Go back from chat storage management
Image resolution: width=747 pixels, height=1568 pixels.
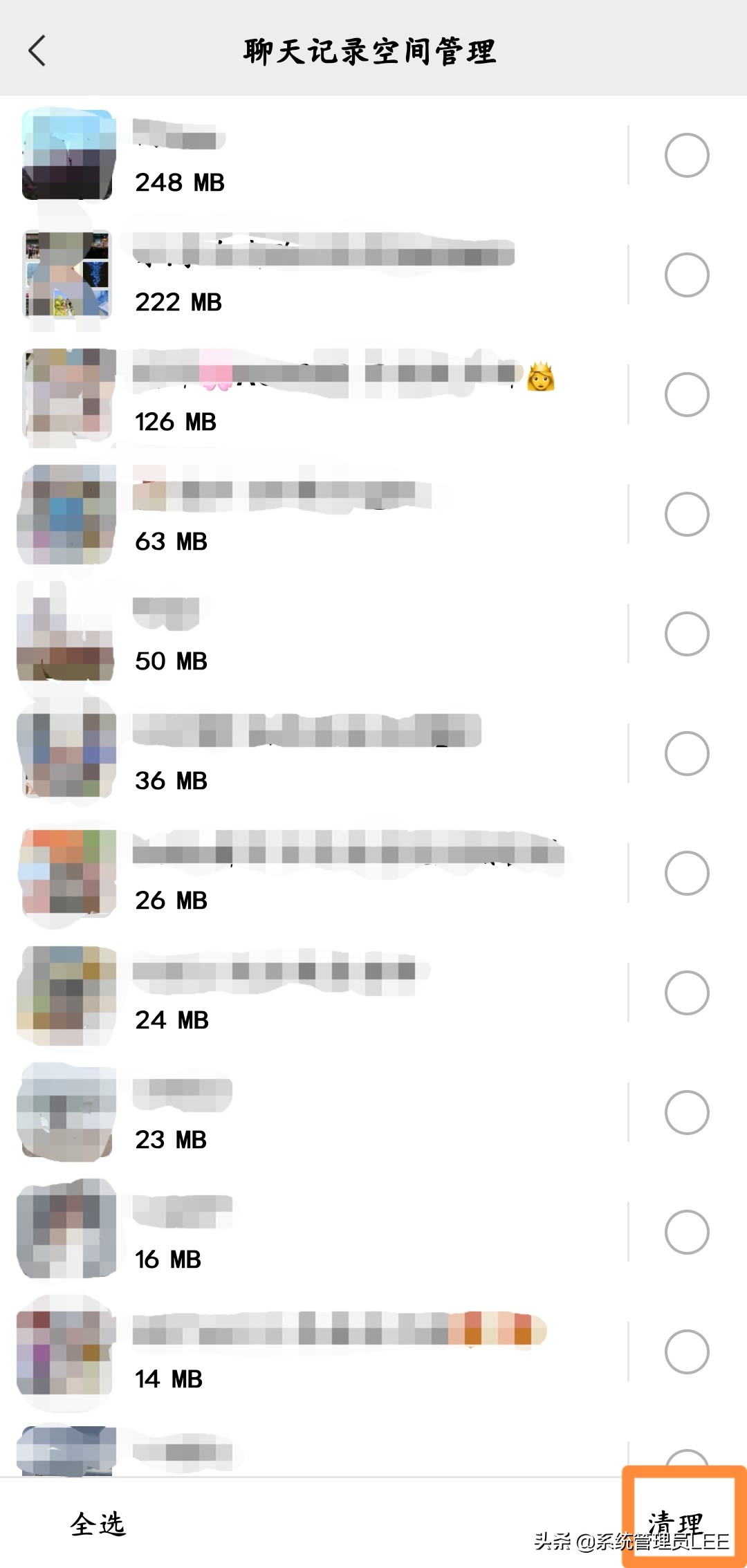pyautogui.click(x=37, y=51)
